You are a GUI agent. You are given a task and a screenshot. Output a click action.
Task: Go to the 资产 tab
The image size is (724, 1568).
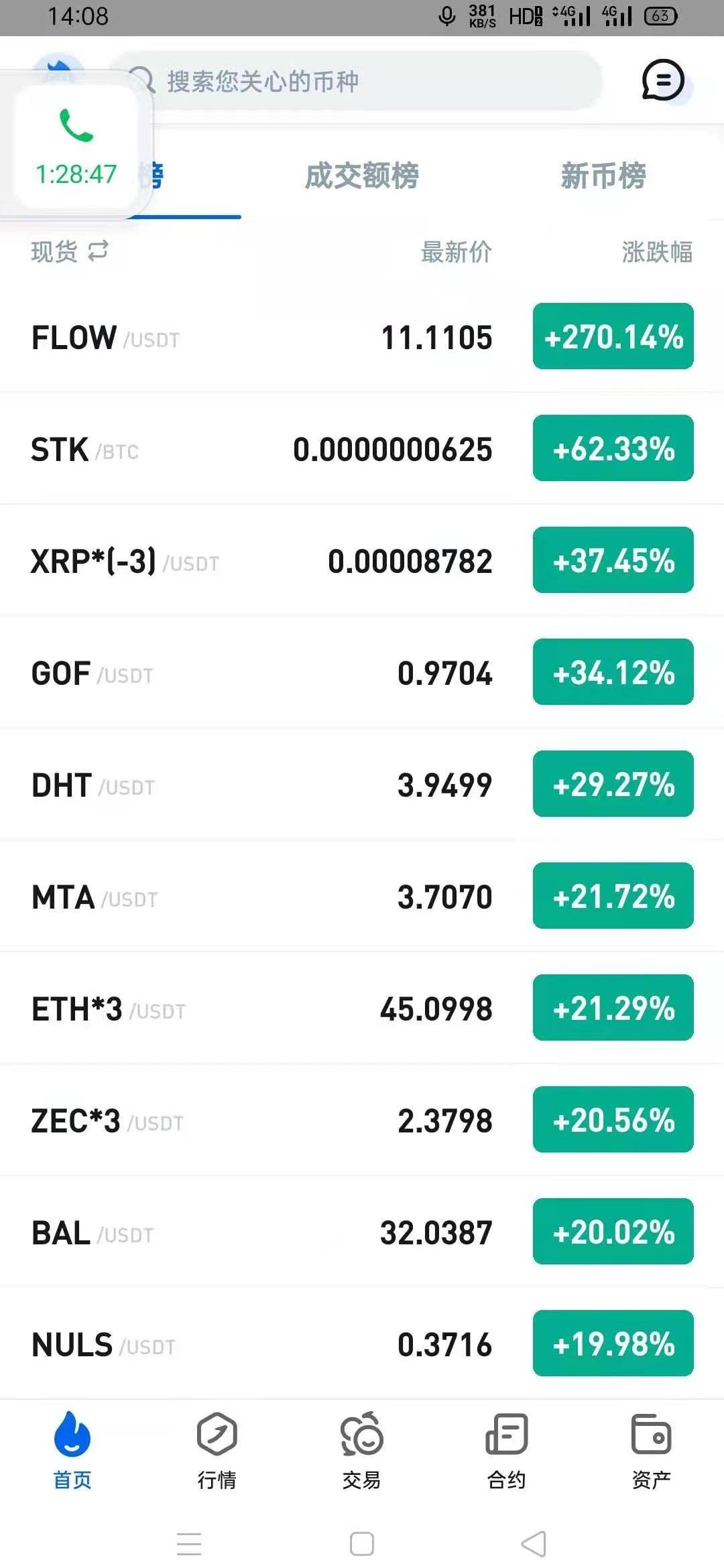click(x=651, y=1451)
